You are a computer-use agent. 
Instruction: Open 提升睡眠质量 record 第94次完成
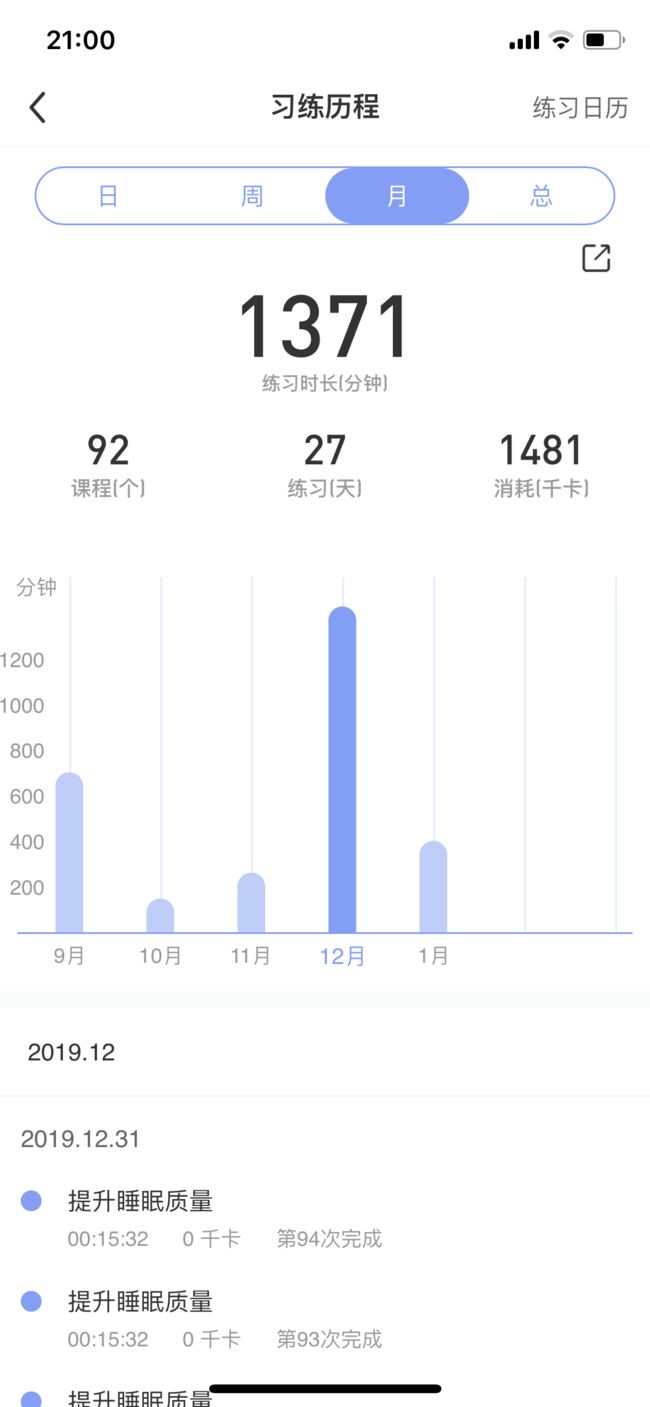click(x=325, y=1219)
